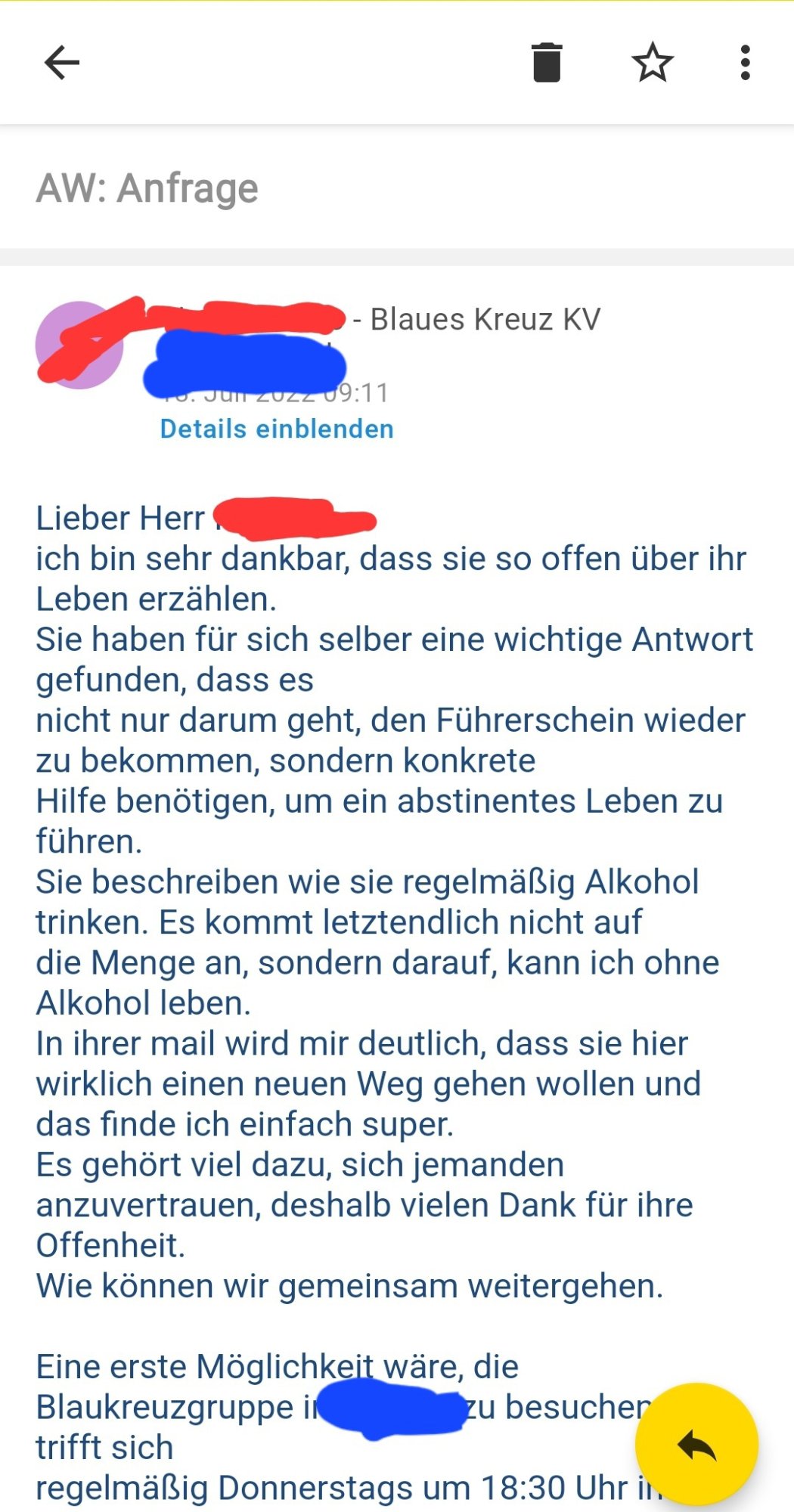Open the sender's avatar circle

tap(79, 345)
